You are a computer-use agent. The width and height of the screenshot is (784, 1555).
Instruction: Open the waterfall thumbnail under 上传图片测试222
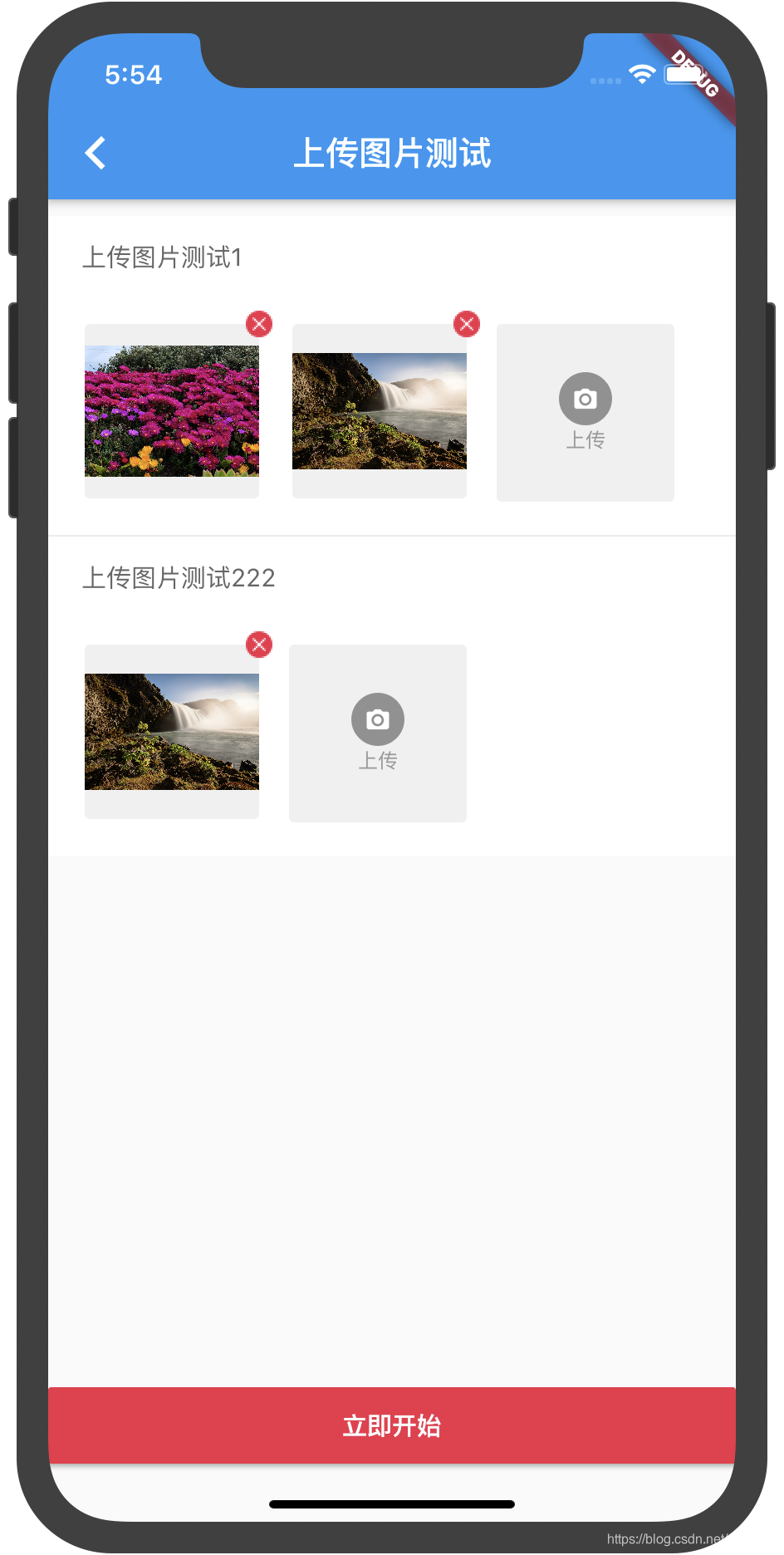point(172,732)
